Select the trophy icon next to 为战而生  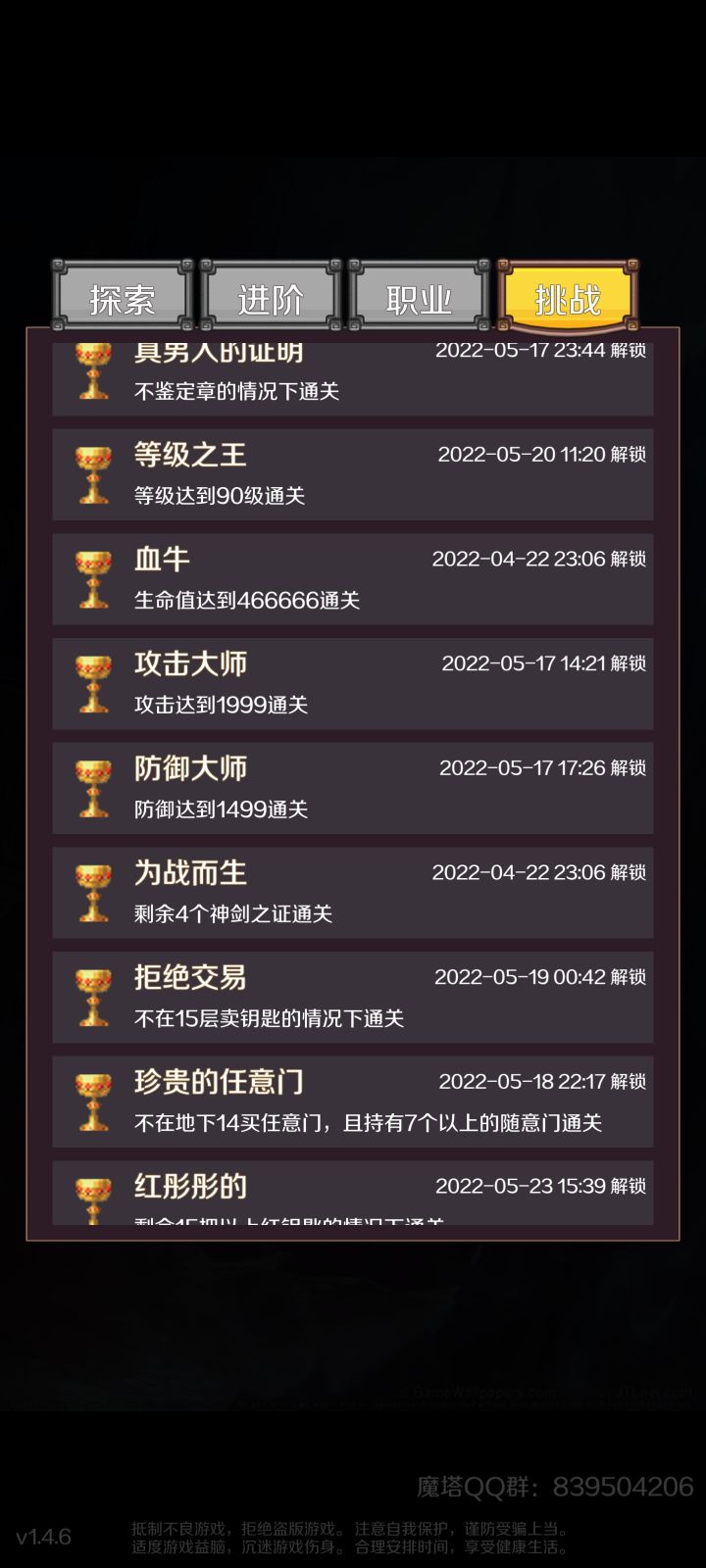coord(93,892)
